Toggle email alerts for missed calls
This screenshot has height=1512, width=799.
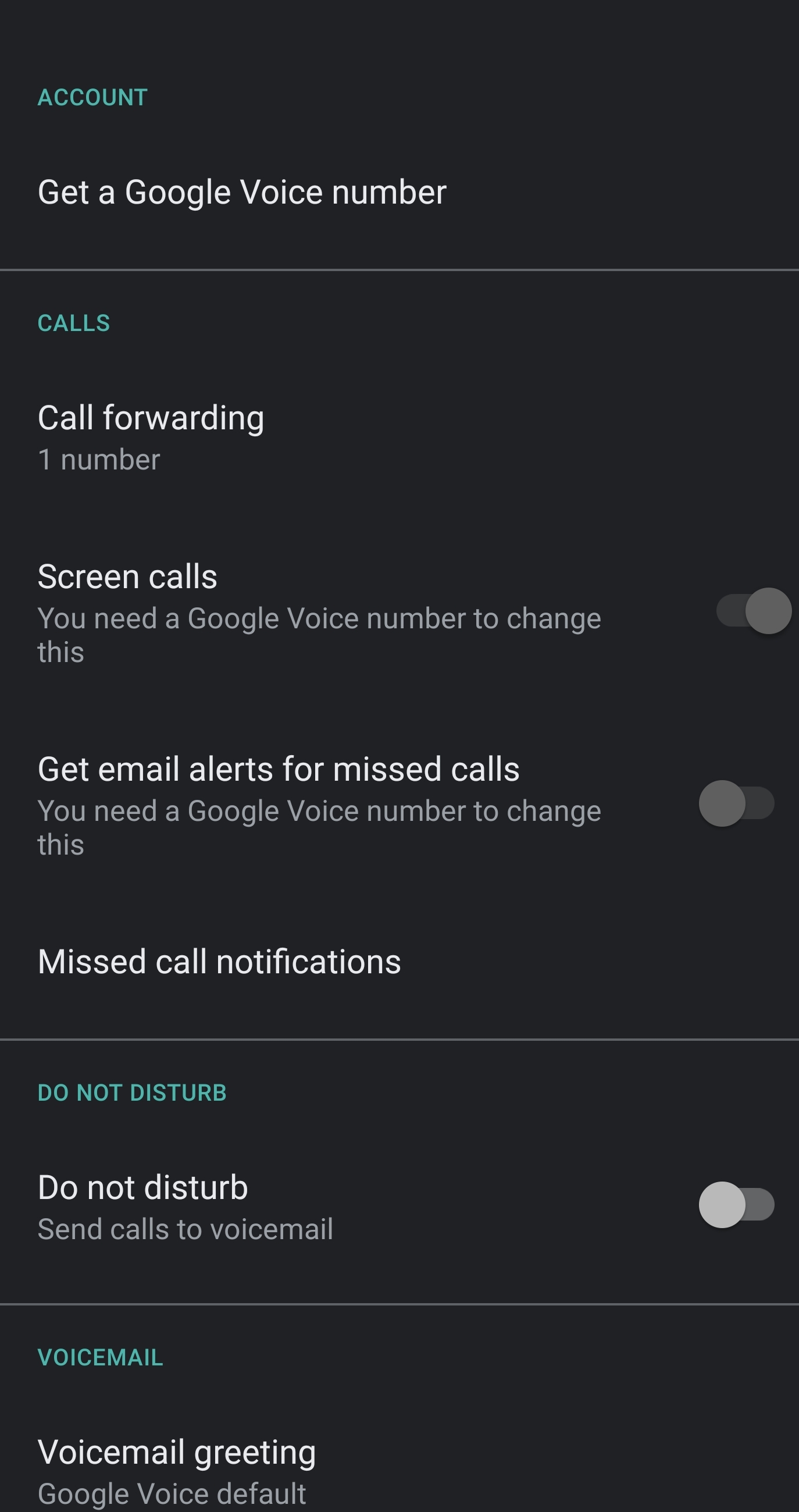click(x=736, y=803)
